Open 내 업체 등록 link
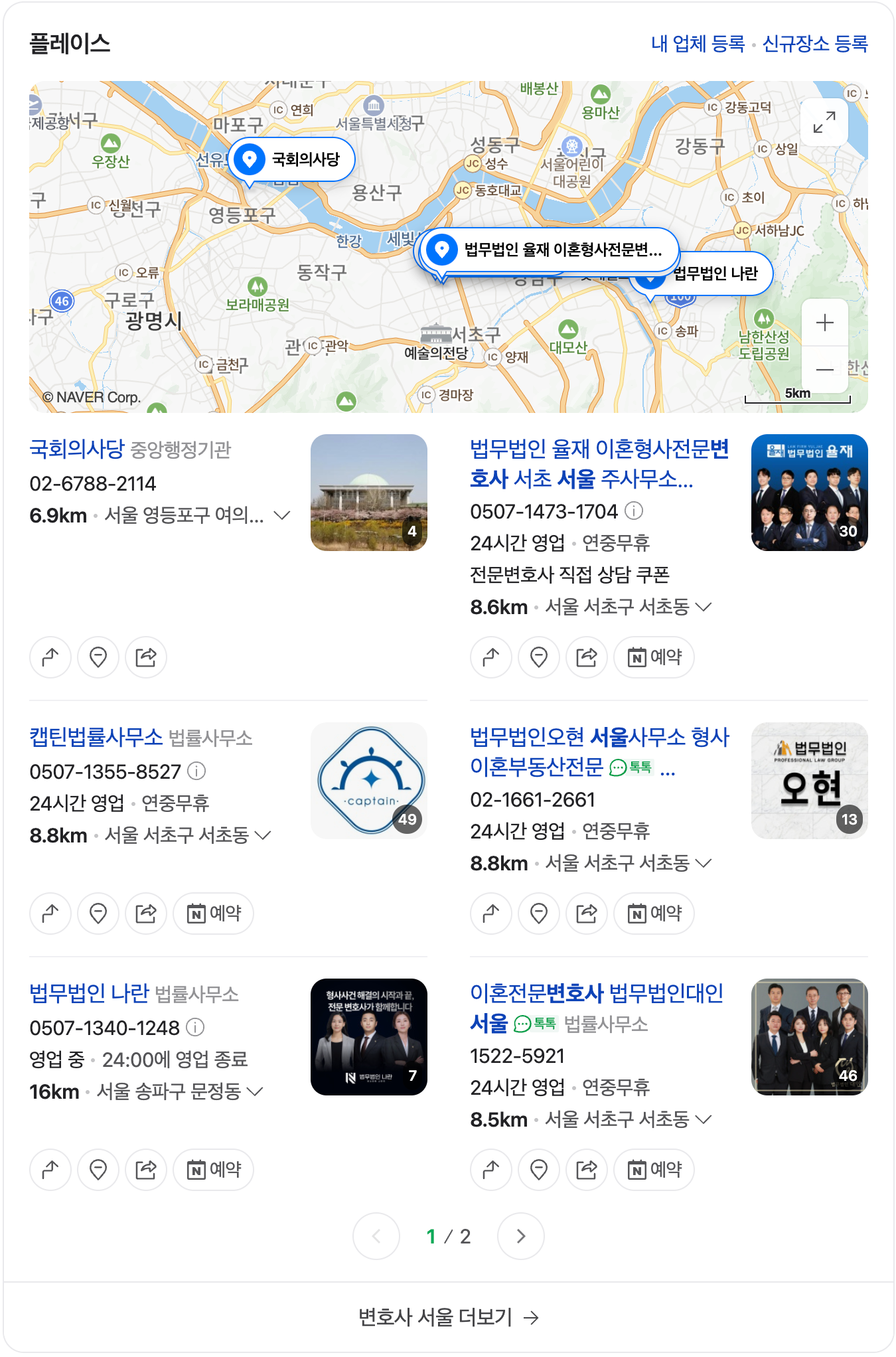Viewport: 896px width, 1357px height. (698, 44)
